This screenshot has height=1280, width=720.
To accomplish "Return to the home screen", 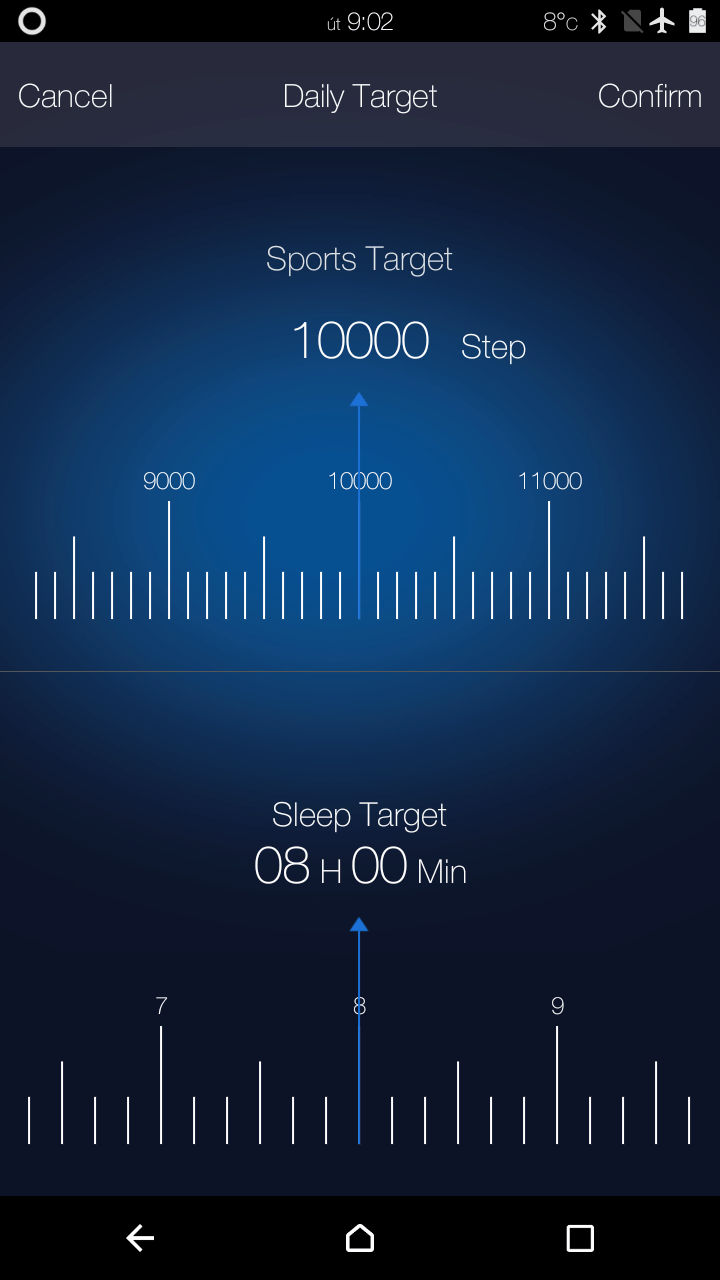I will point(360,1239).
